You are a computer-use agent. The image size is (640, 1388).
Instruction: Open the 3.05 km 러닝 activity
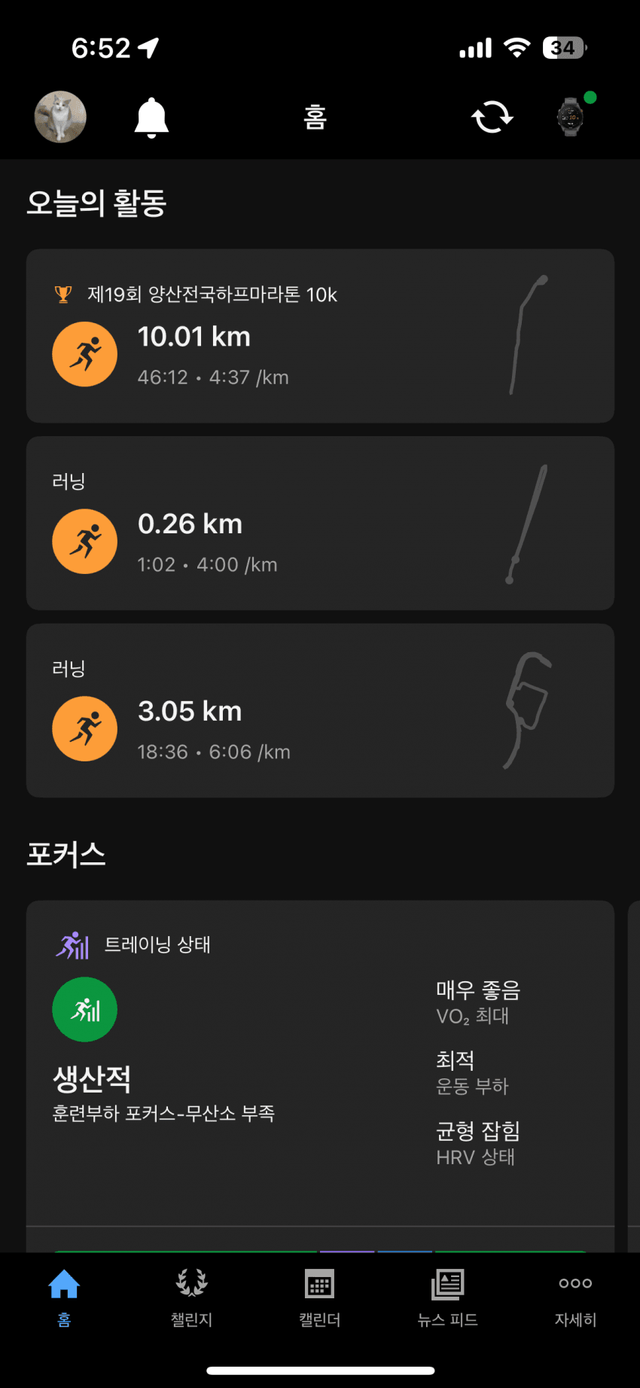pyautogui.click(x=320, y=710)
